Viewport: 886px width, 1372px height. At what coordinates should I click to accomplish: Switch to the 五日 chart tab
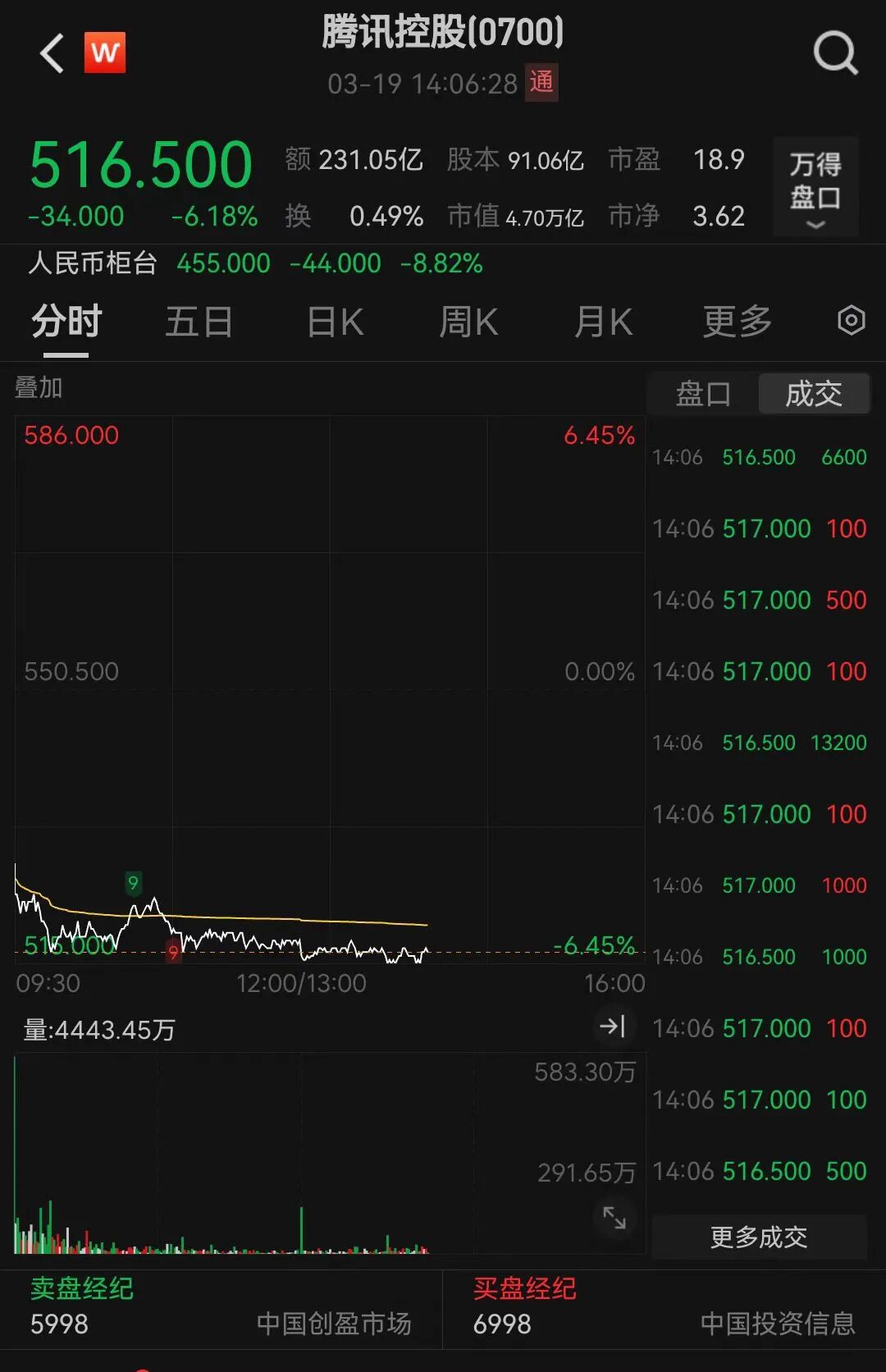[199, 322]
